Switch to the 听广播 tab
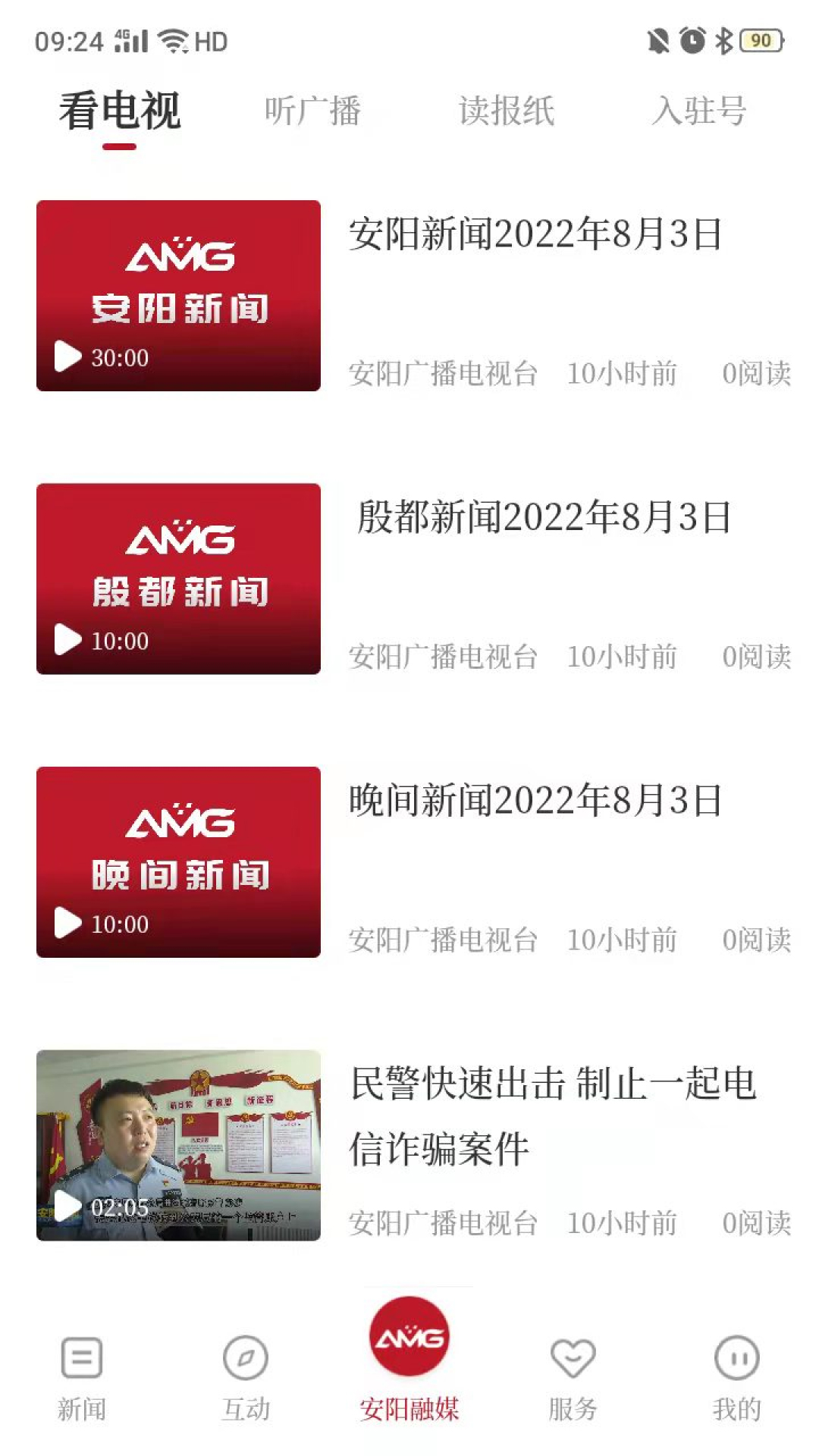Image resolution: width=819 pixels, height=1456 pixels. [312, 111]
